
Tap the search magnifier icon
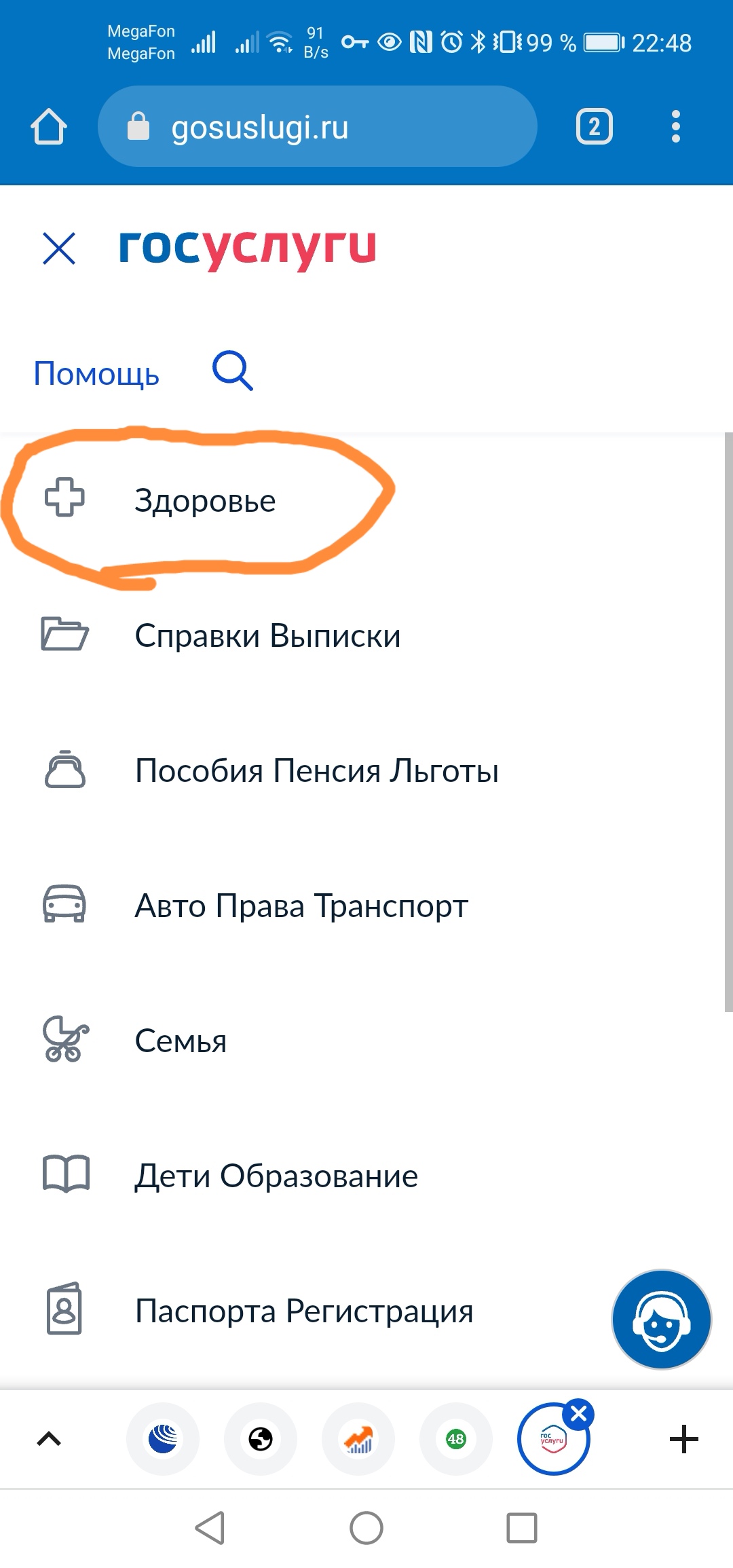click(233, 371)
